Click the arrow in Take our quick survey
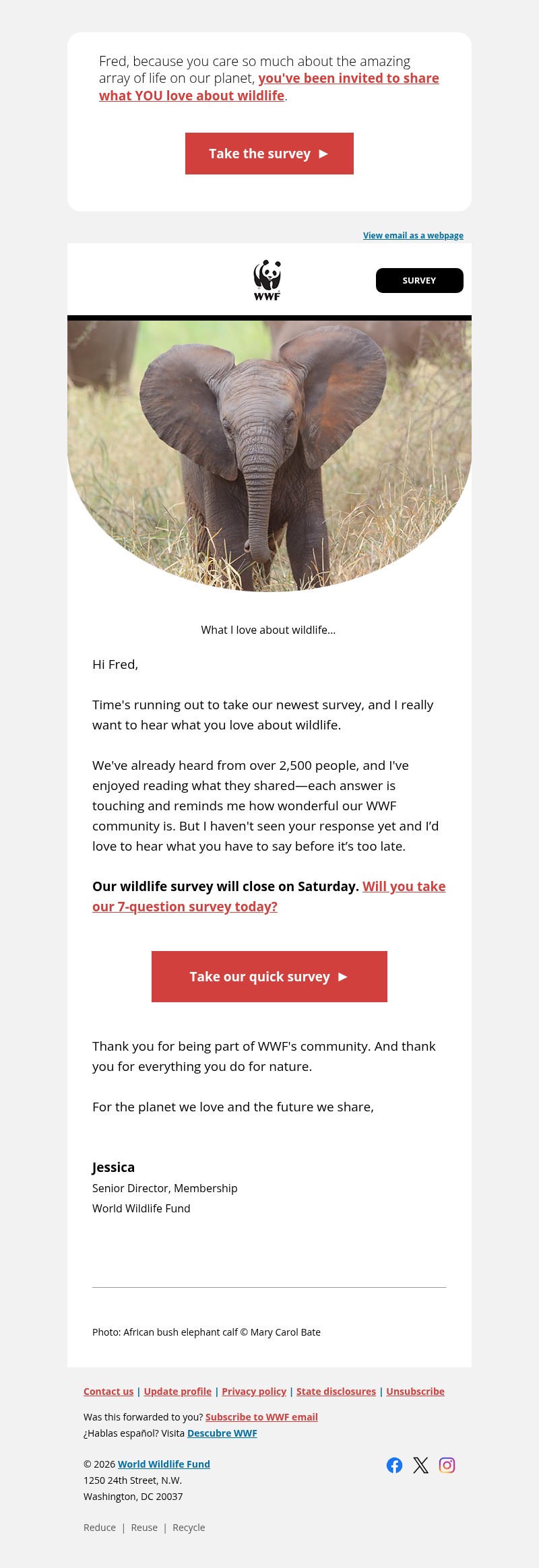This screenshot has height=1568, width=539. 342,977
